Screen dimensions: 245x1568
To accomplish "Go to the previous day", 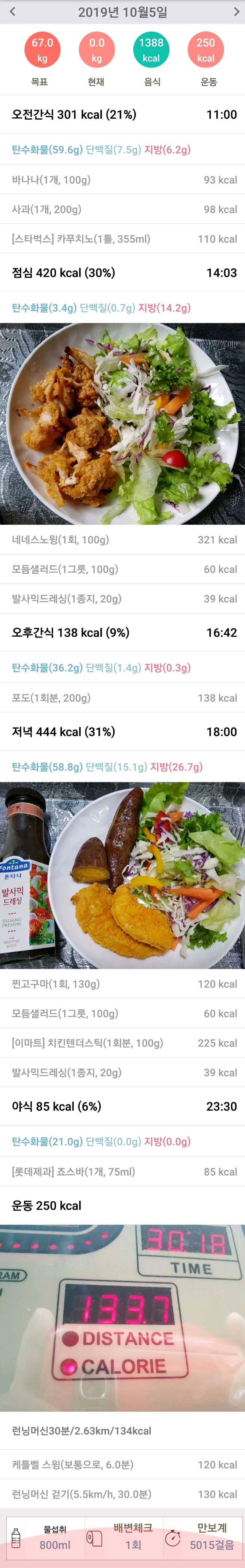I will (13, 12).
